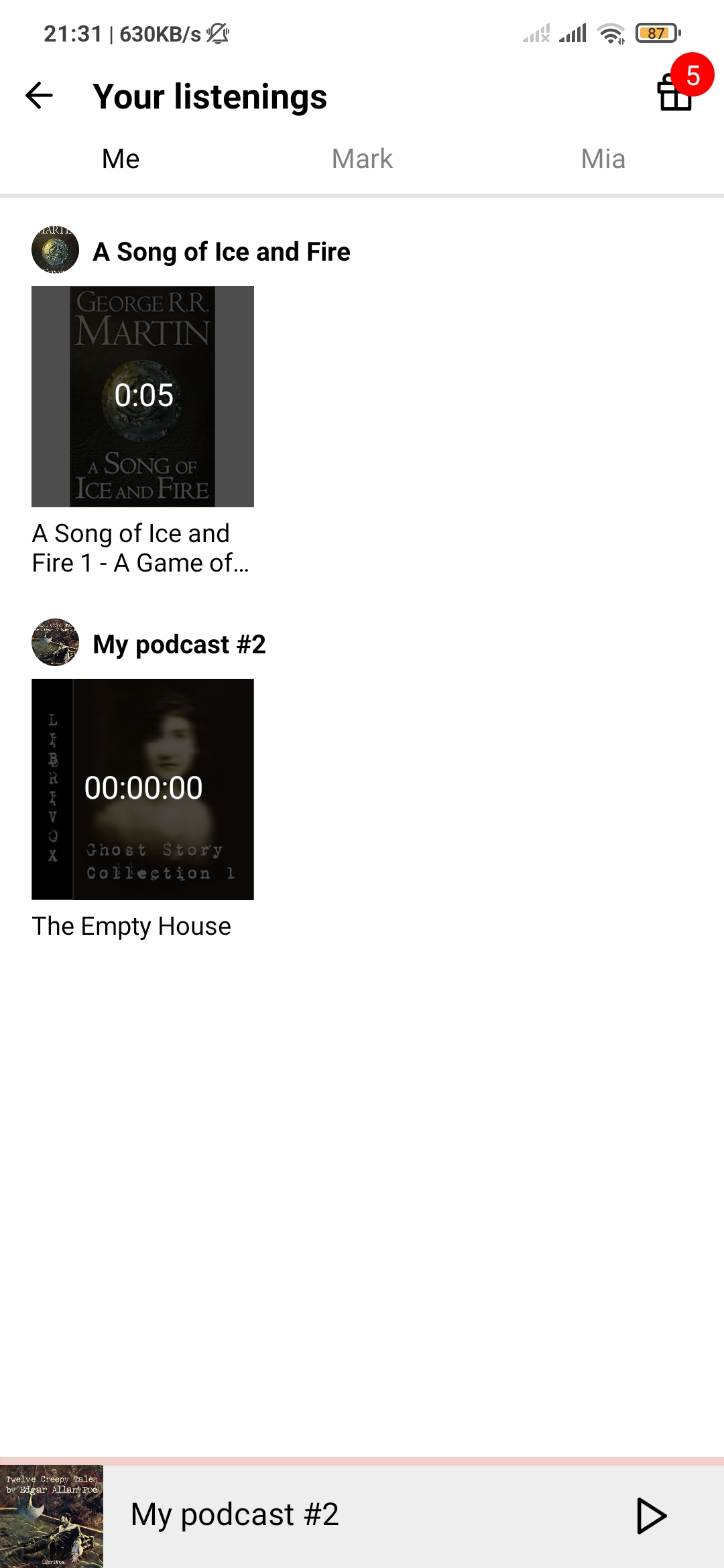The width and height of the screenshot is (724, 1568).
Task: Go back from Your listenings
Action: tap(39, 96)
